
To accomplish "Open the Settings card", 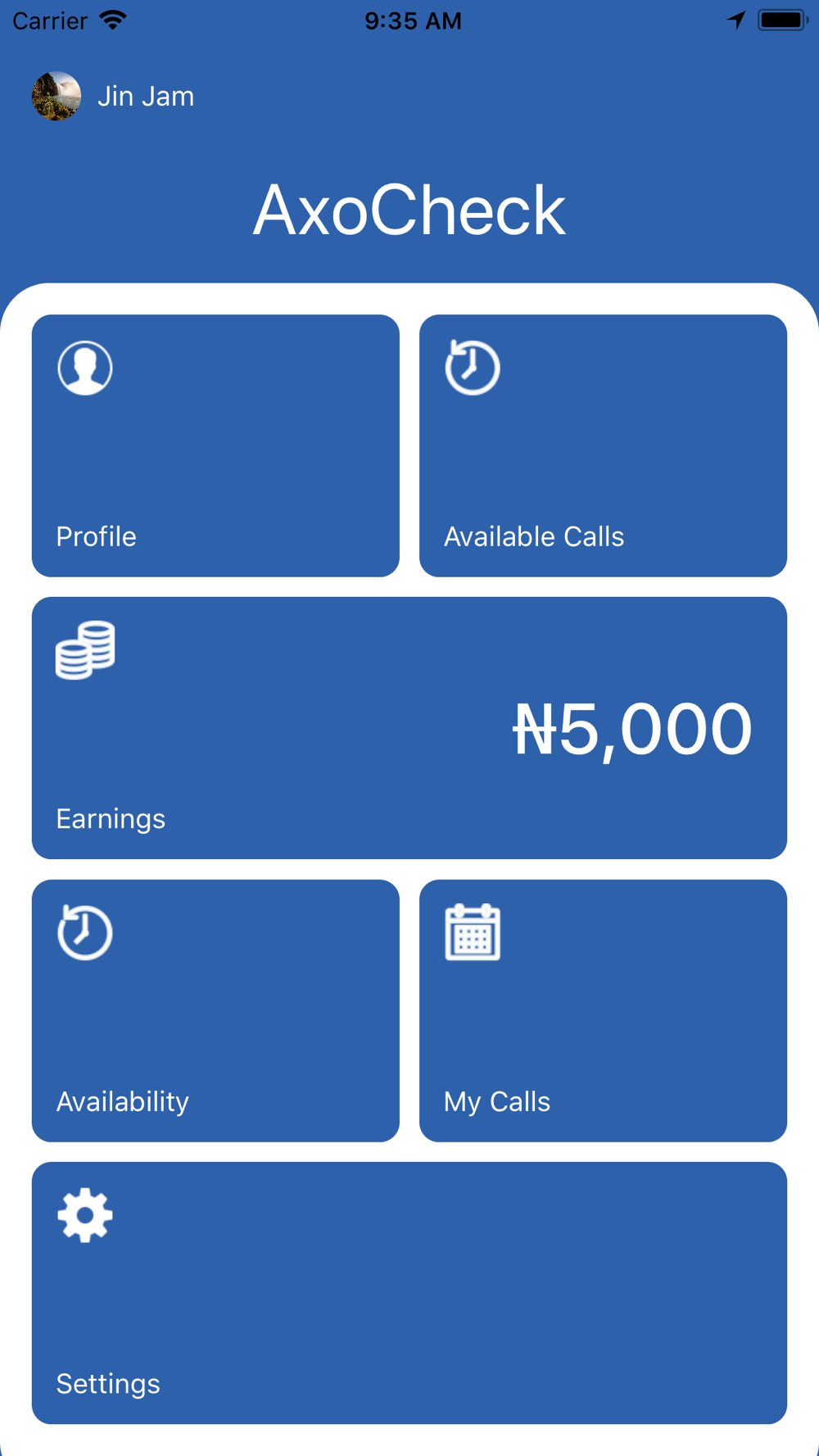I will coord(409,1293).
